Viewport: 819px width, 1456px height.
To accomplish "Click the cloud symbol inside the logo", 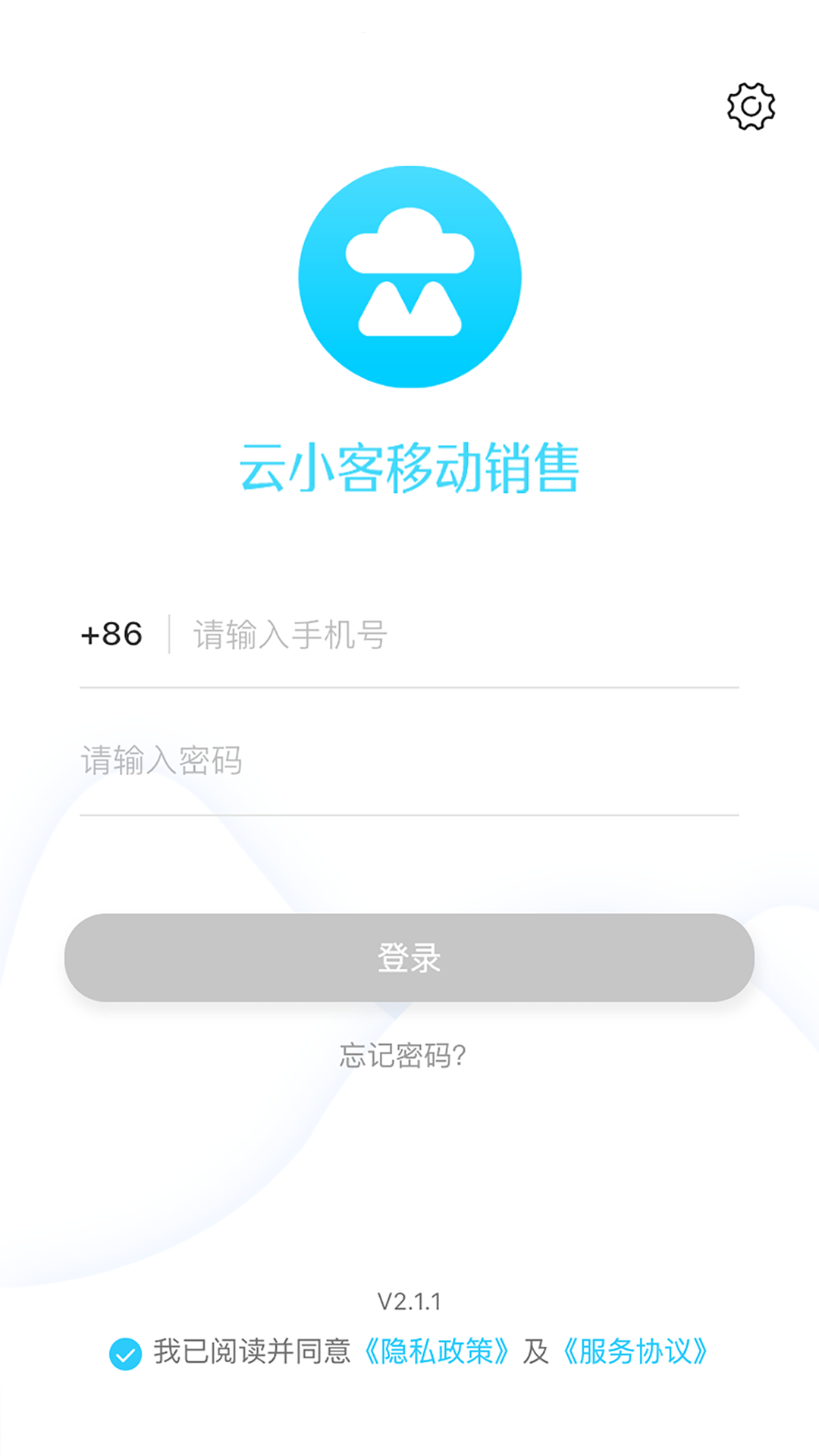I will pyautogui.click(x=409, y=243).
